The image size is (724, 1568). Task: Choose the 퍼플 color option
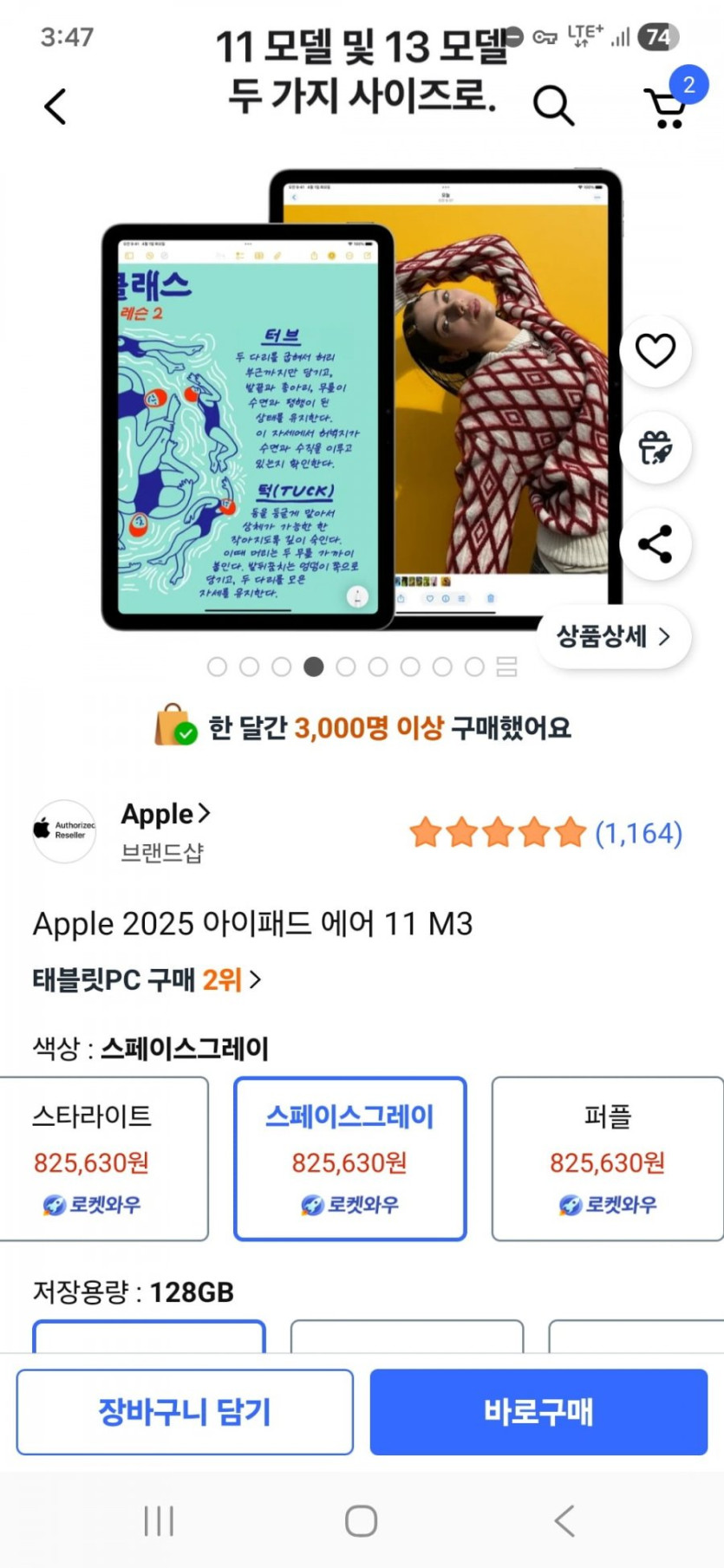tap(607, 1158)
